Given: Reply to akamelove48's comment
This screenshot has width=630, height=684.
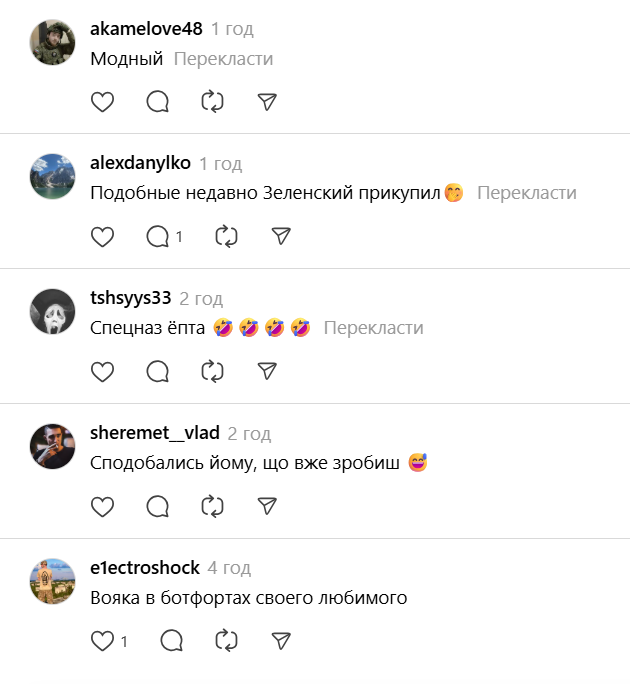Looking at the screenshot, I should tap(157, 102).
